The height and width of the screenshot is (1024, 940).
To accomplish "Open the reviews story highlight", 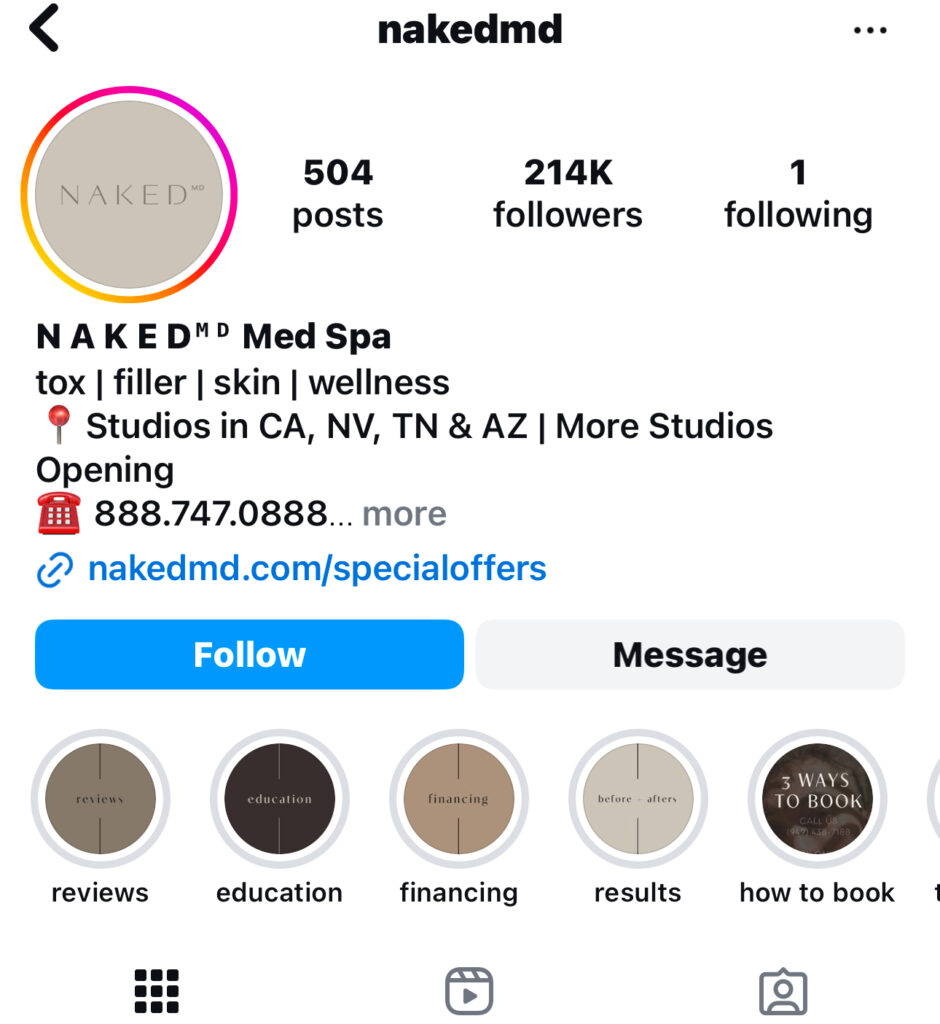I will pos(100,799).
